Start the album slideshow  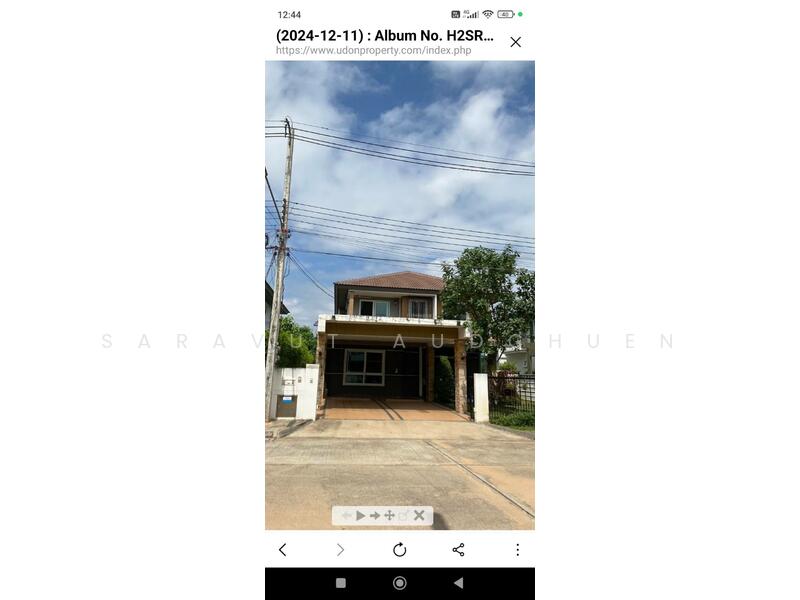point(361,516)
